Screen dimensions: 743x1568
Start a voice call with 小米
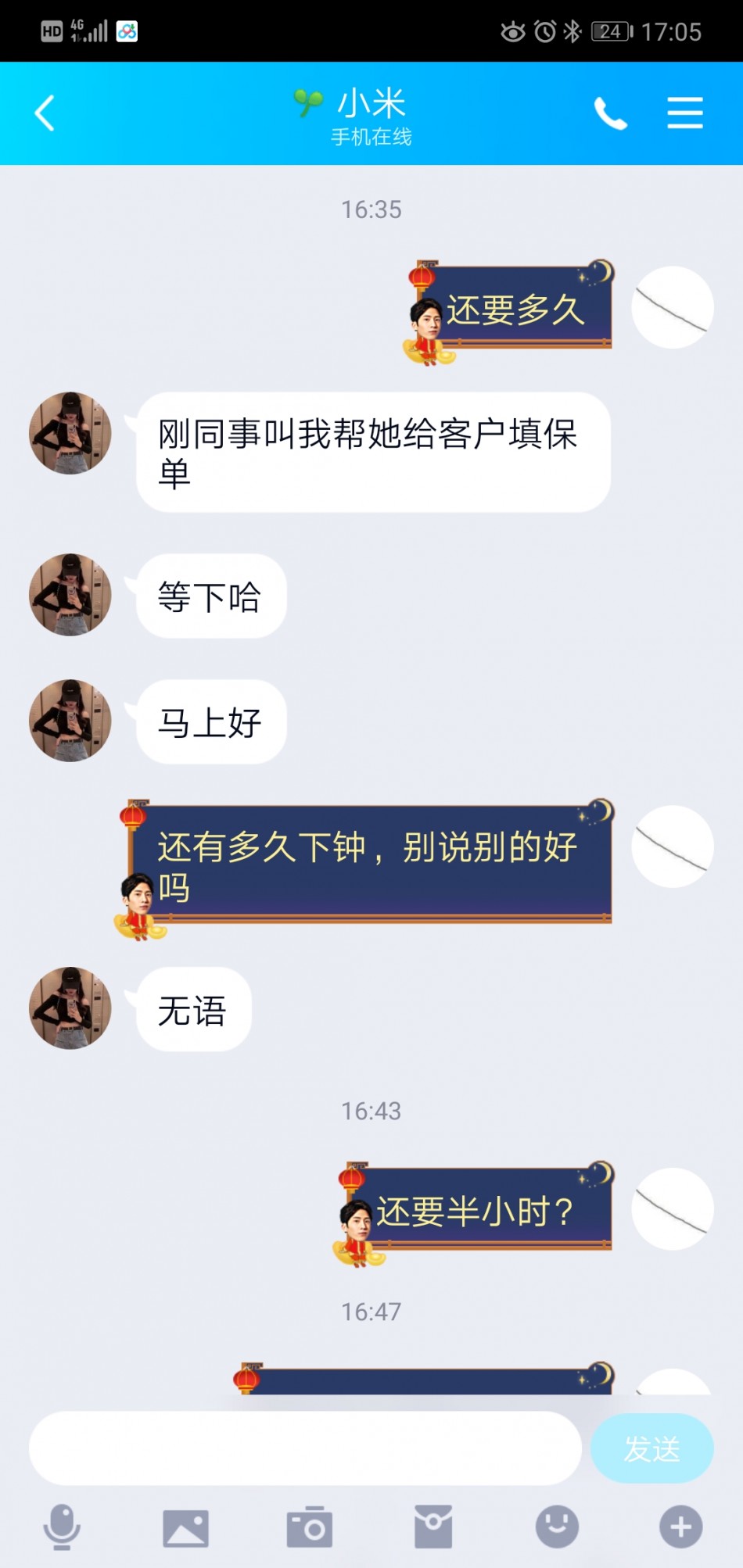(610, 113)
